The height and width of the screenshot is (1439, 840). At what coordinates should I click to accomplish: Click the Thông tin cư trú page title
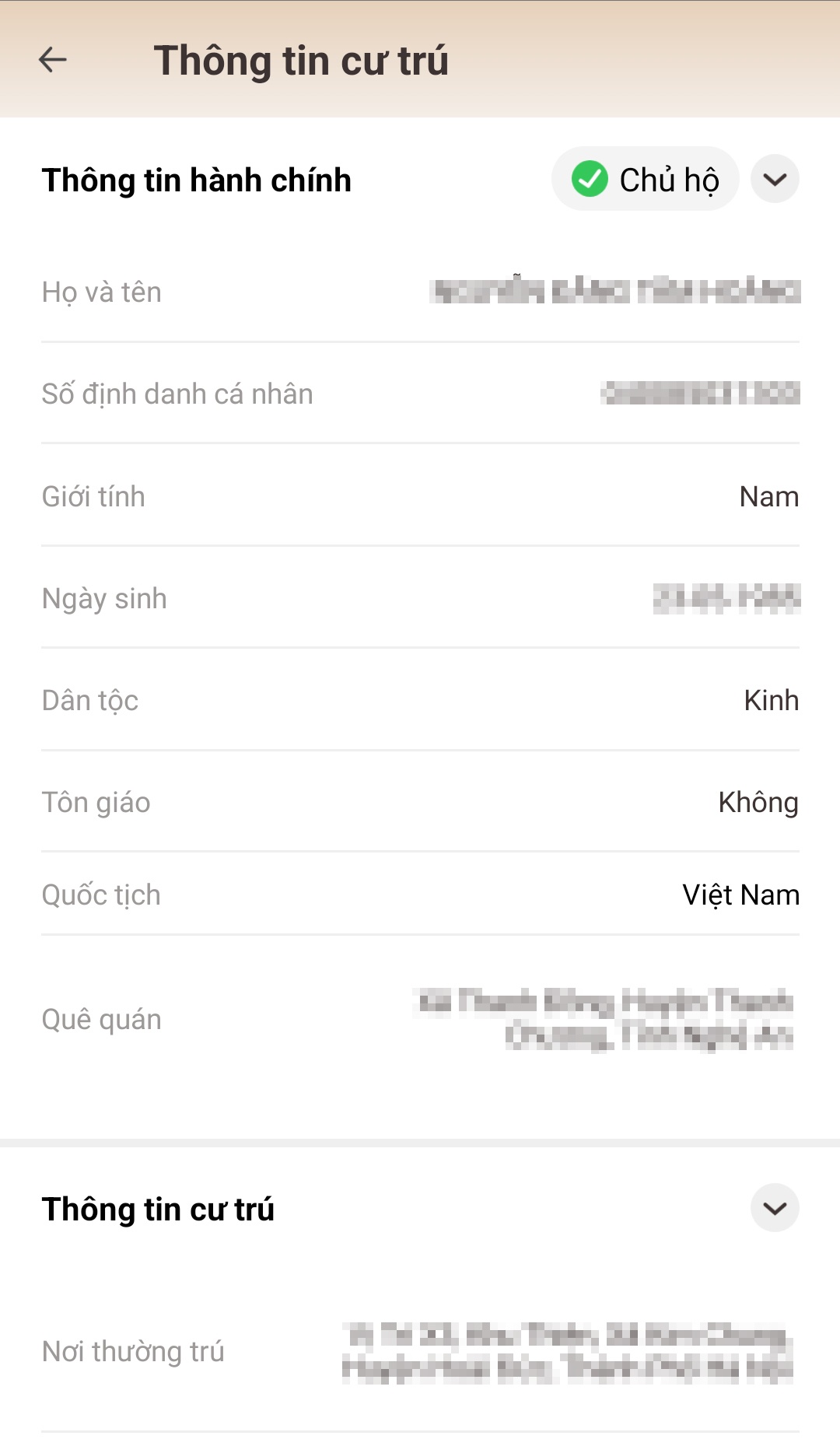303,59
